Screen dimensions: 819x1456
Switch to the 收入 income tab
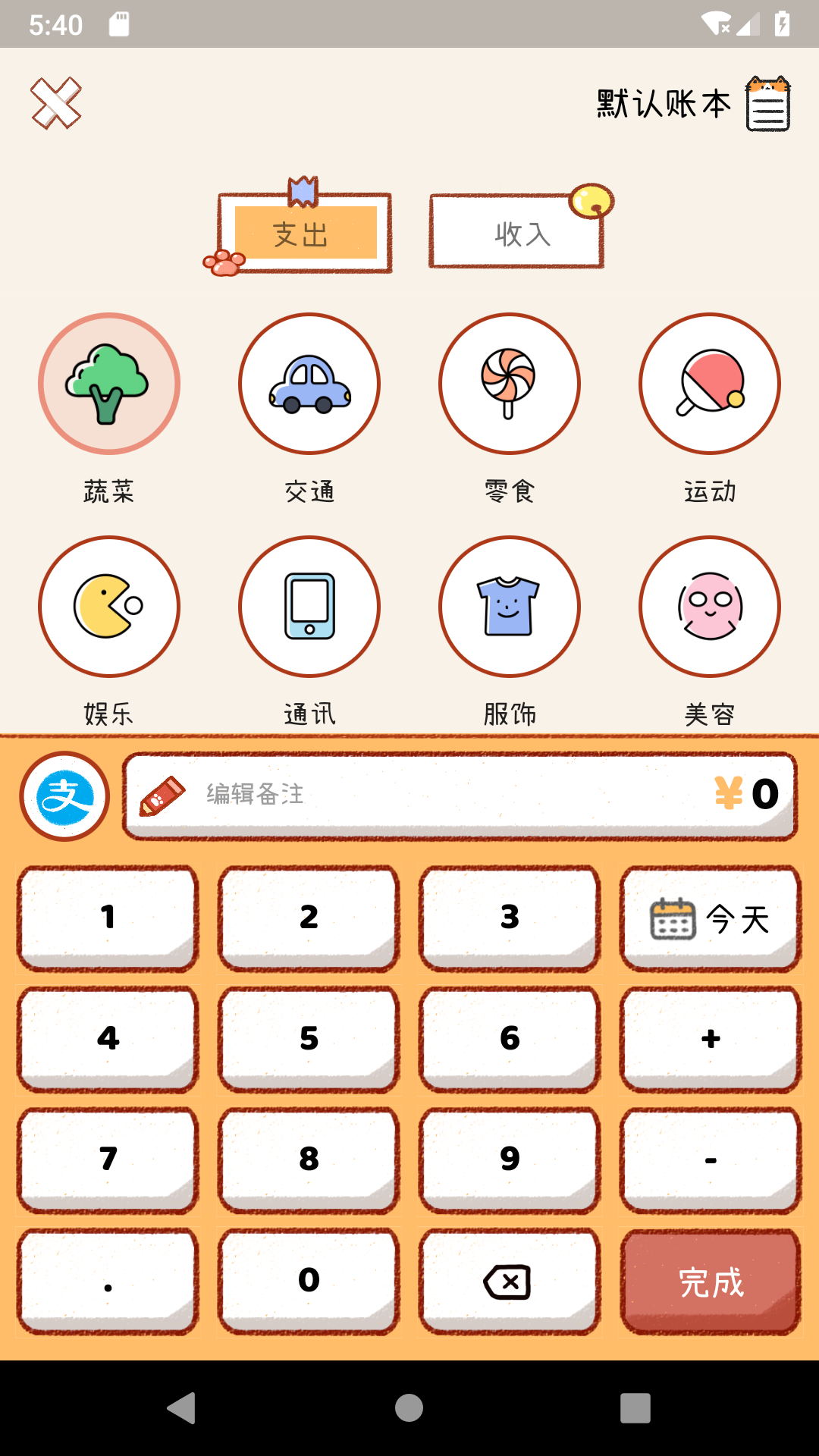pyautogui.click(x=516, y=232)
